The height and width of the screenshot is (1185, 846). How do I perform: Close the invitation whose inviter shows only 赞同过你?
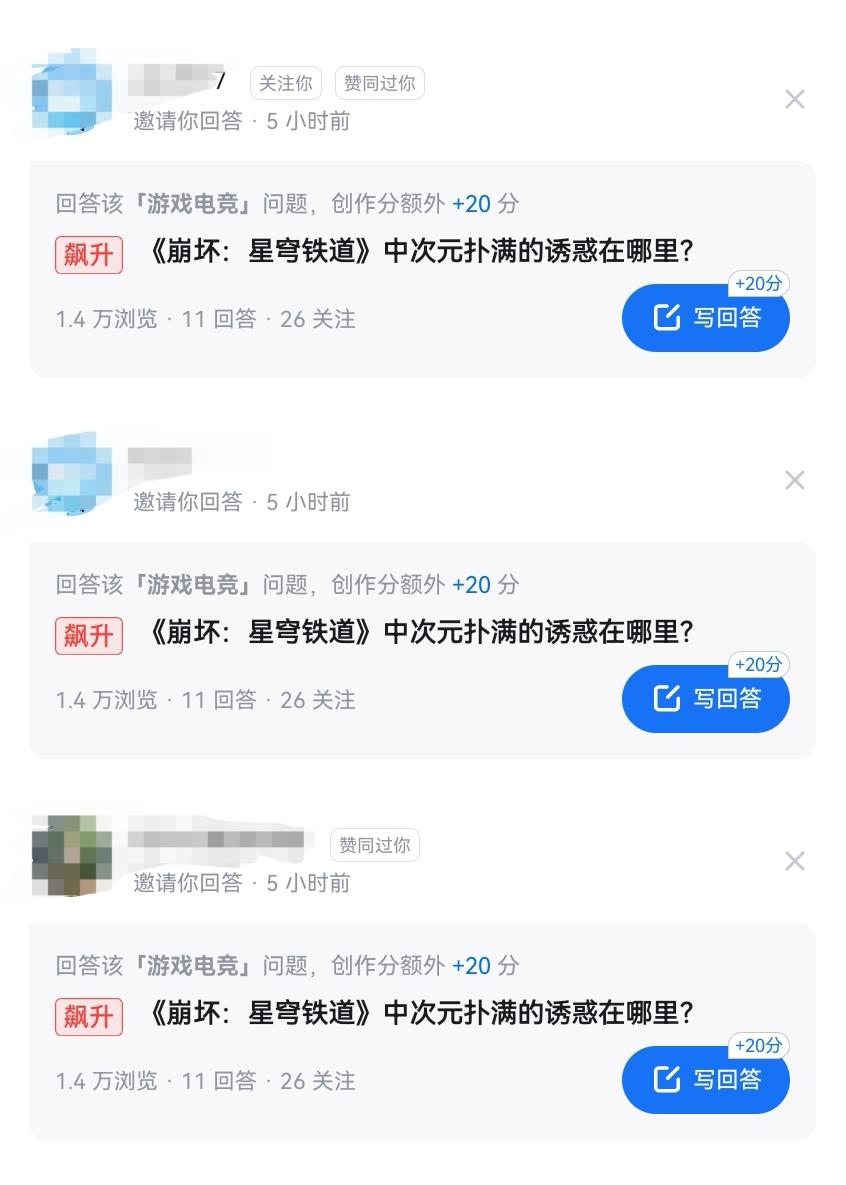(794, 861)
